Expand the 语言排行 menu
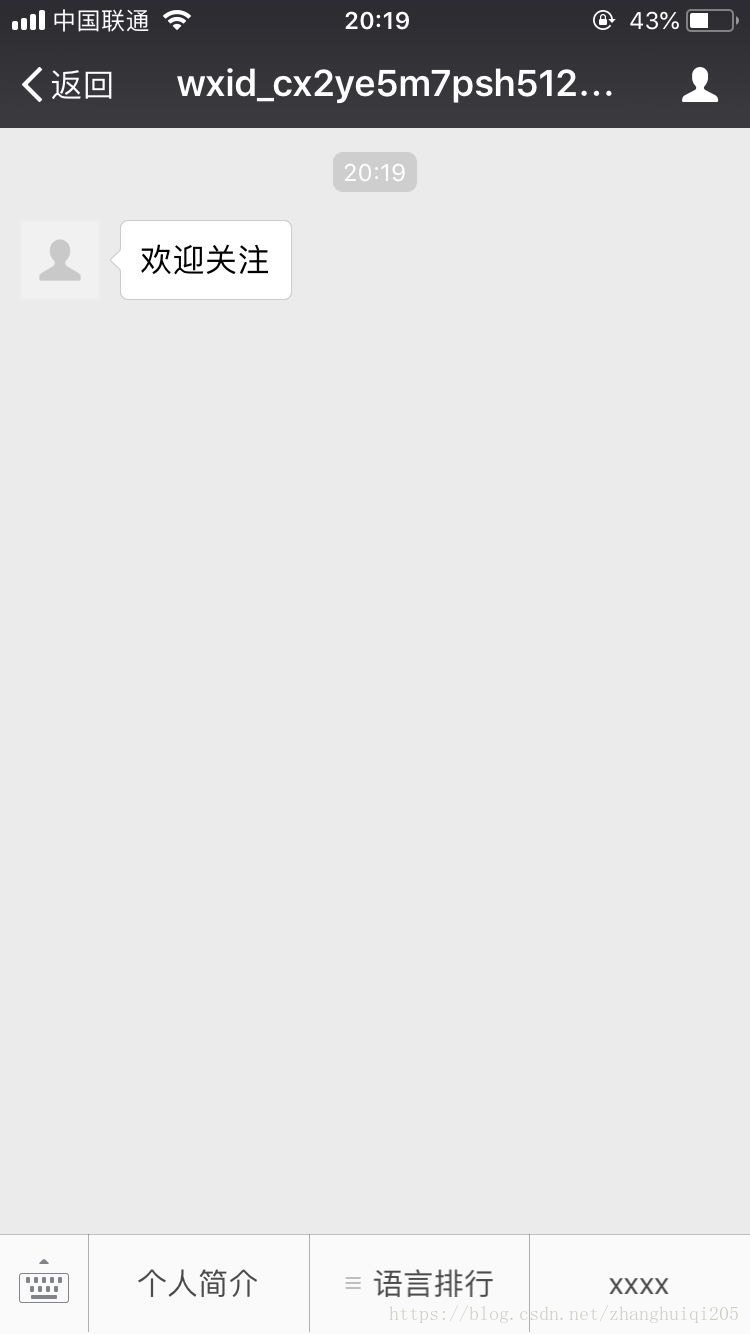750x1334 pixels. click(x=419, y=1283)
